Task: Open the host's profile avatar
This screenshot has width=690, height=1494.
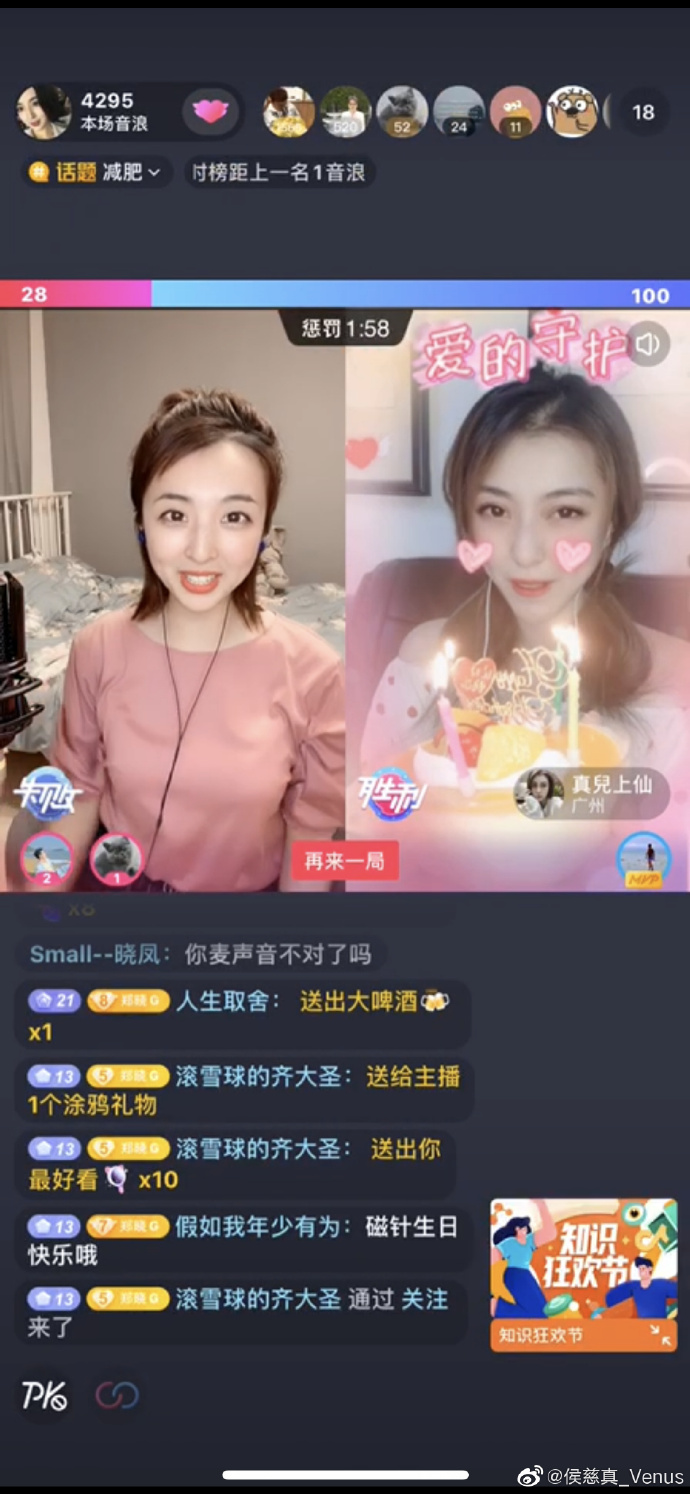Action: coord(44,112)
